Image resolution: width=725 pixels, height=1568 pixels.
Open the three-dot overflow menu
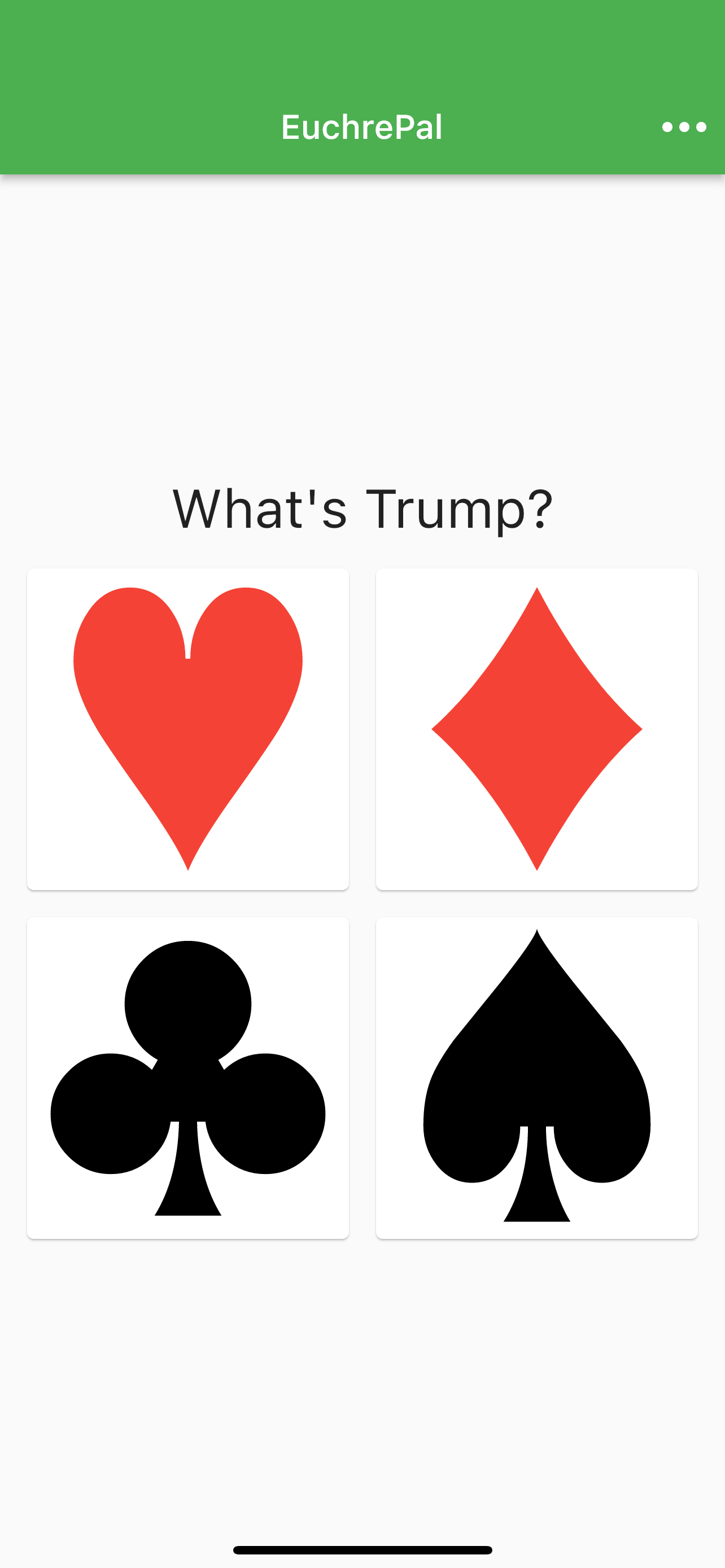(x=684, y=127)
